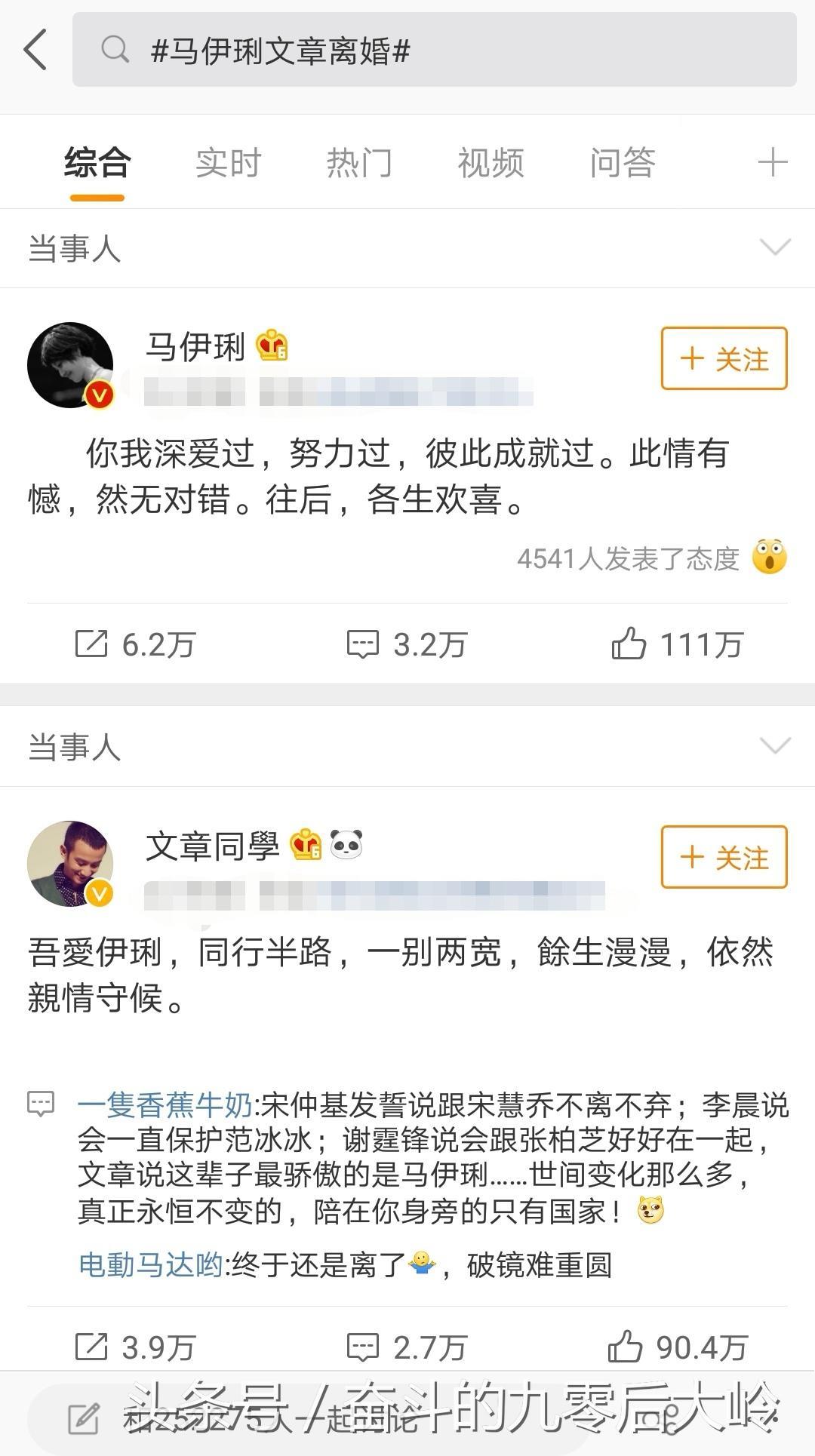The width and height of the screenshot is (815, 1456).
Task: Open 文章同學's profile avatar
Action: (70, 864)
